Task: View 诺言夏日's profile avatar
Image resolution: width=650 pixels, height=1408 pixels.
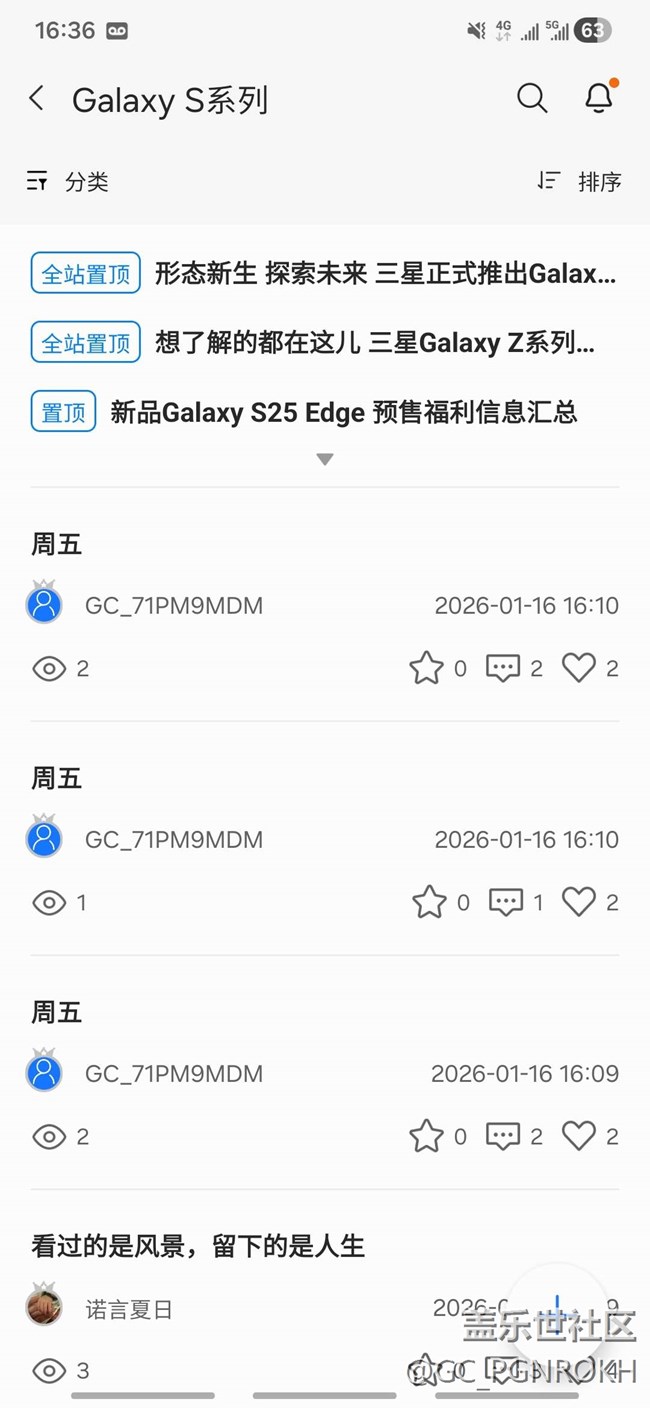Action: (x=44, y=1307)
